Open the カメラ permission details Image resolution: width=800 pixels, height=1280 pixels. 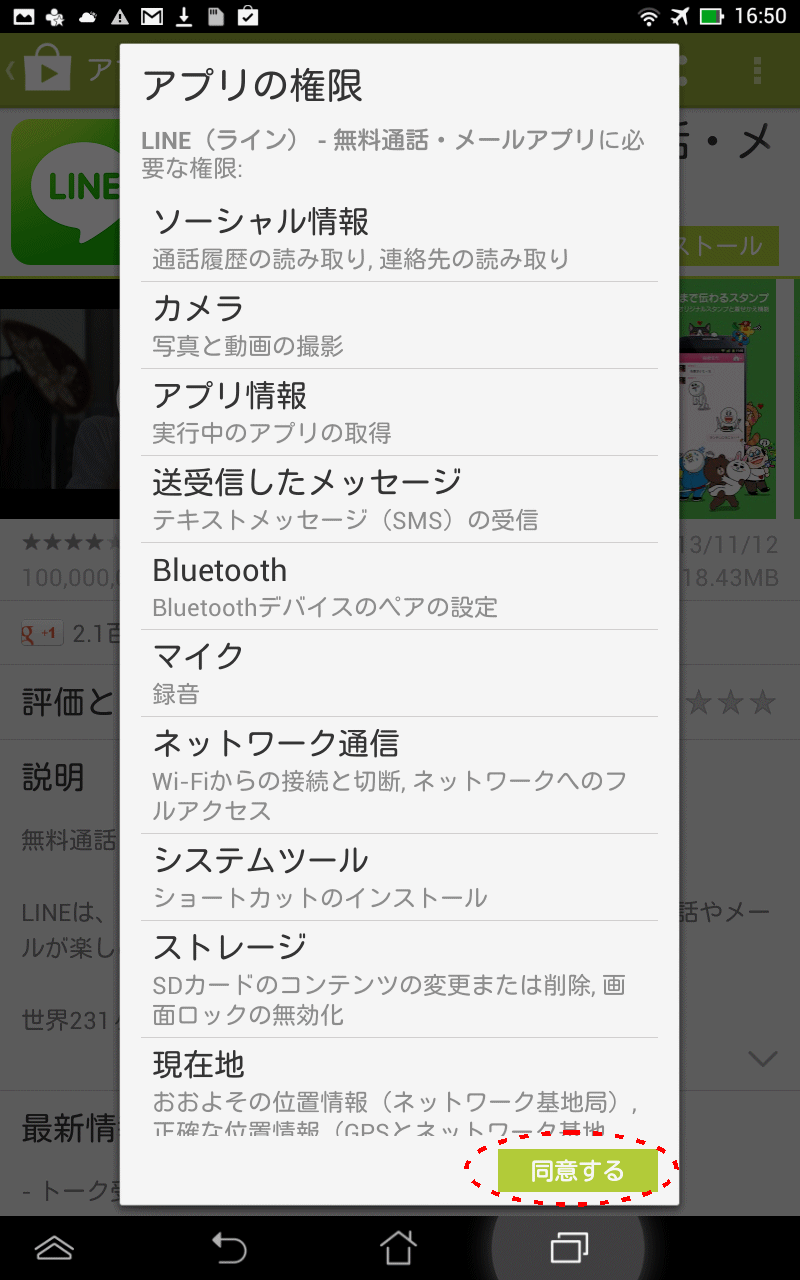click(398, 325)
